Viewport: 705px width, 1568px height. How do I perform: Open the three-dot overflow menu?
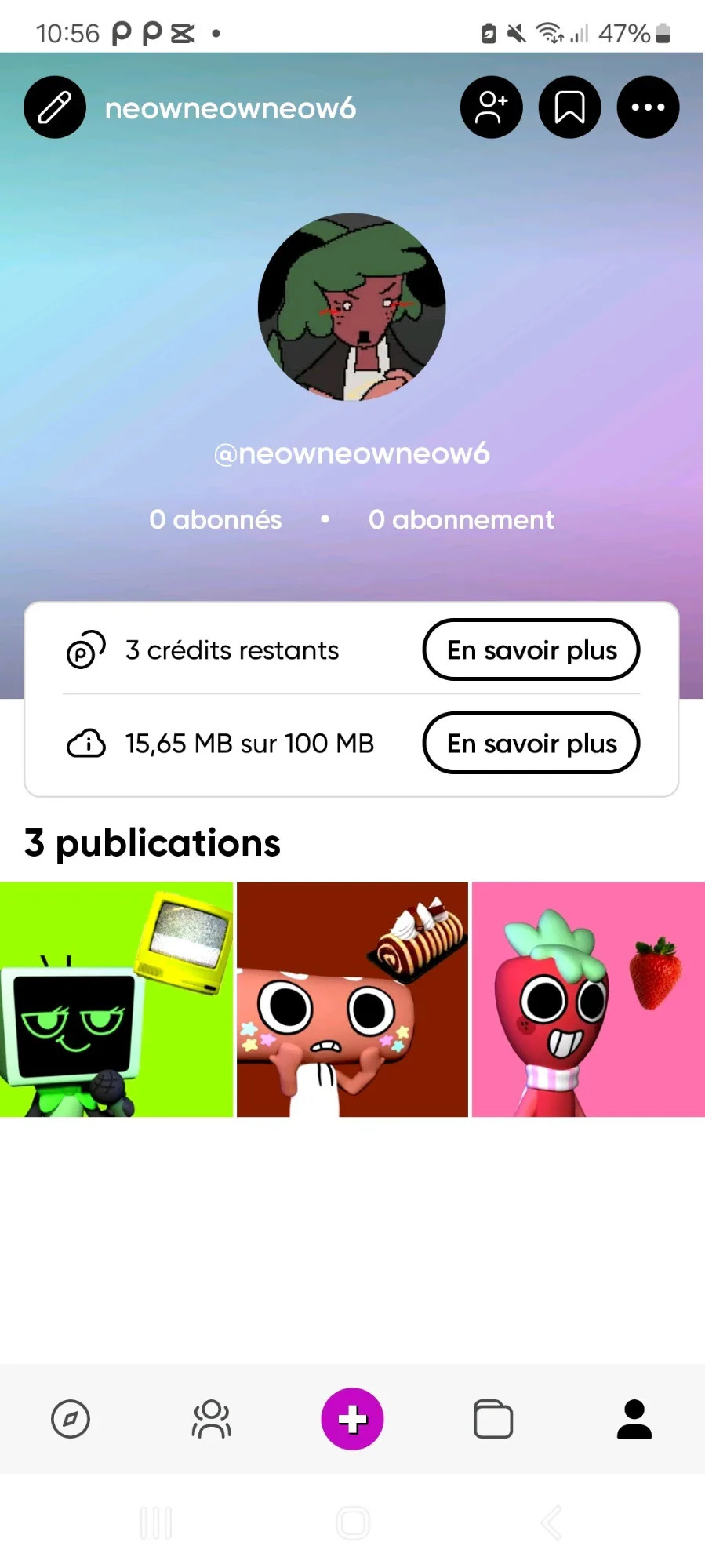648,107
